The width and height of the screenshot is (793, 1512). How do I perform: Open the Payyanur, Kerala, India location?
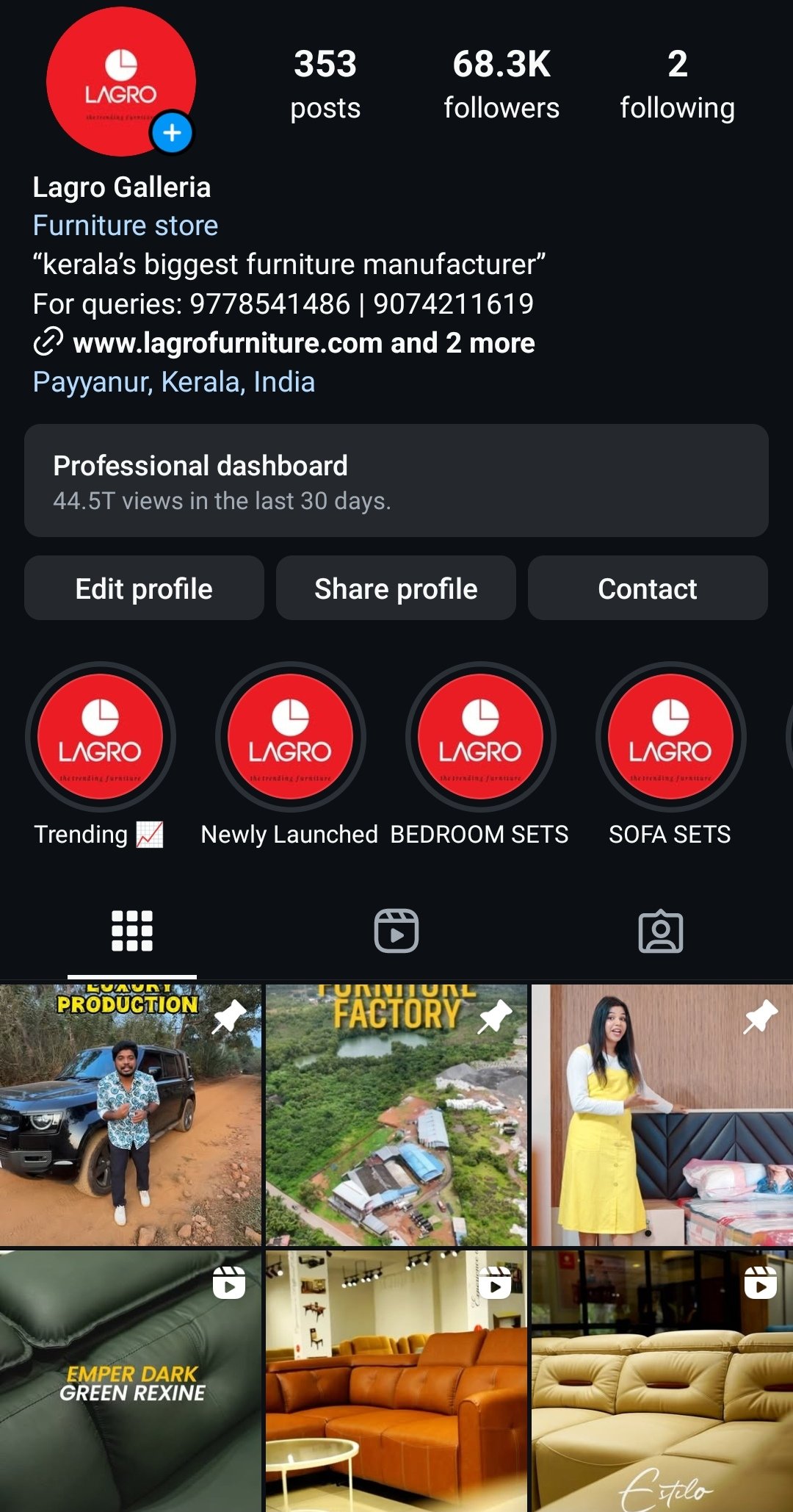click(174, 382)
